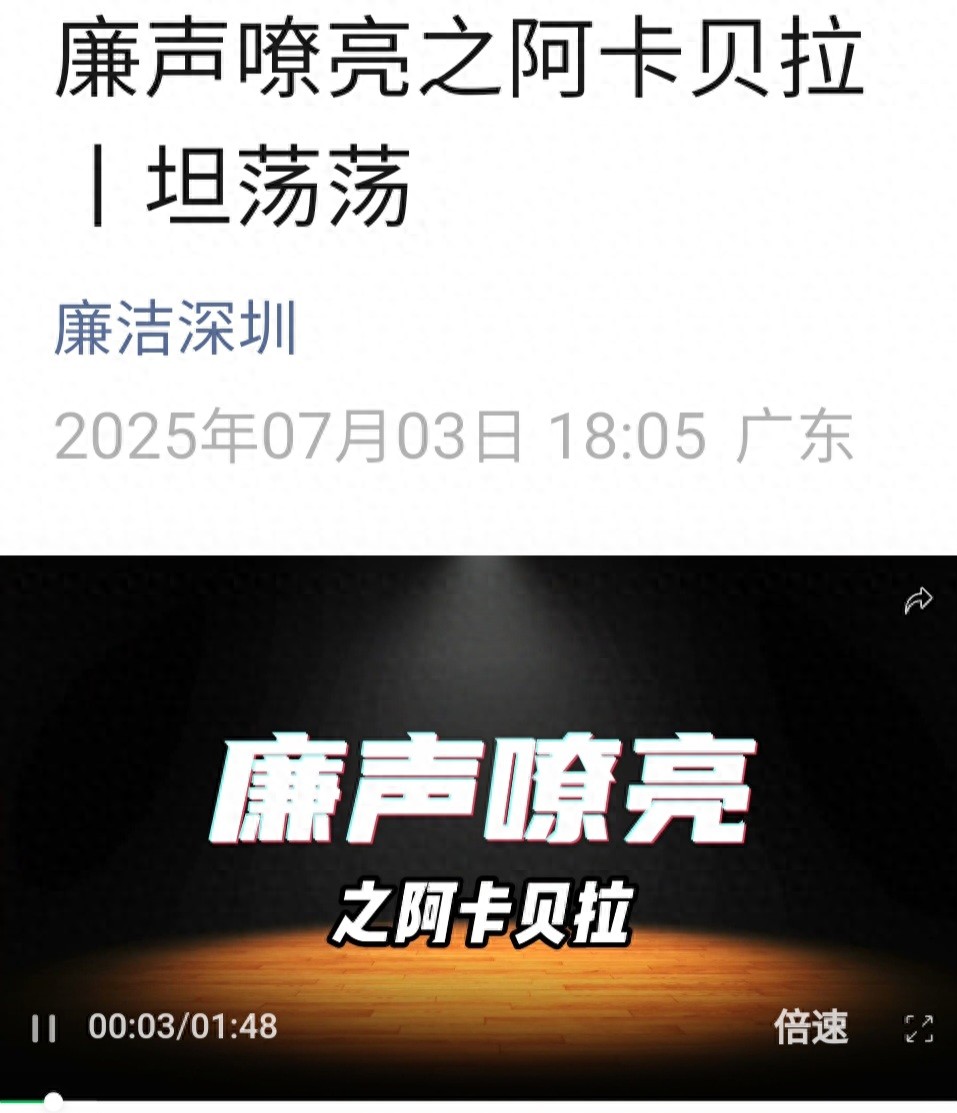Enter fullscreen video mode

[917, 1028]
